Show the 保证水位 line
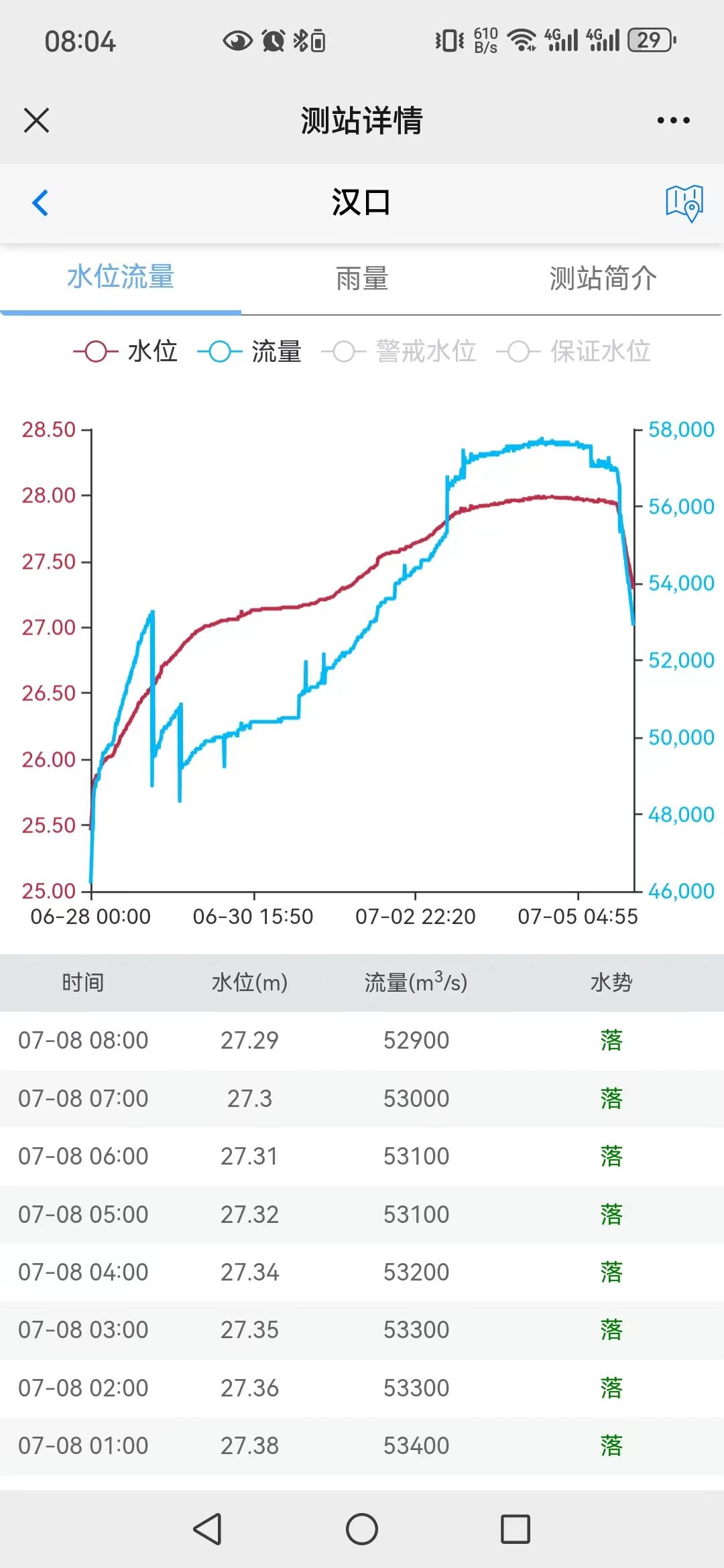This screenshot has height=1568, width=724. pyautogui.click(x=574, y=352)
